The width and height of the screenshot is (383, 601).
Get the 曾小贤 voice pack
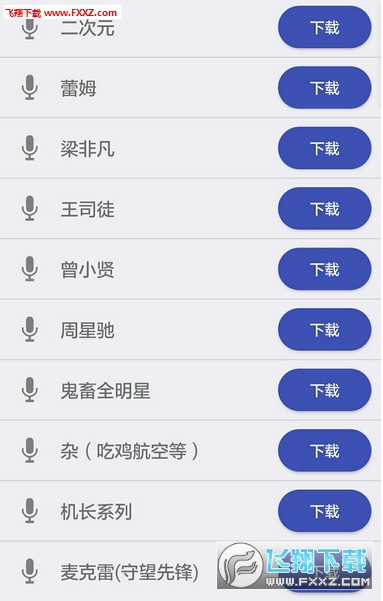324,269
